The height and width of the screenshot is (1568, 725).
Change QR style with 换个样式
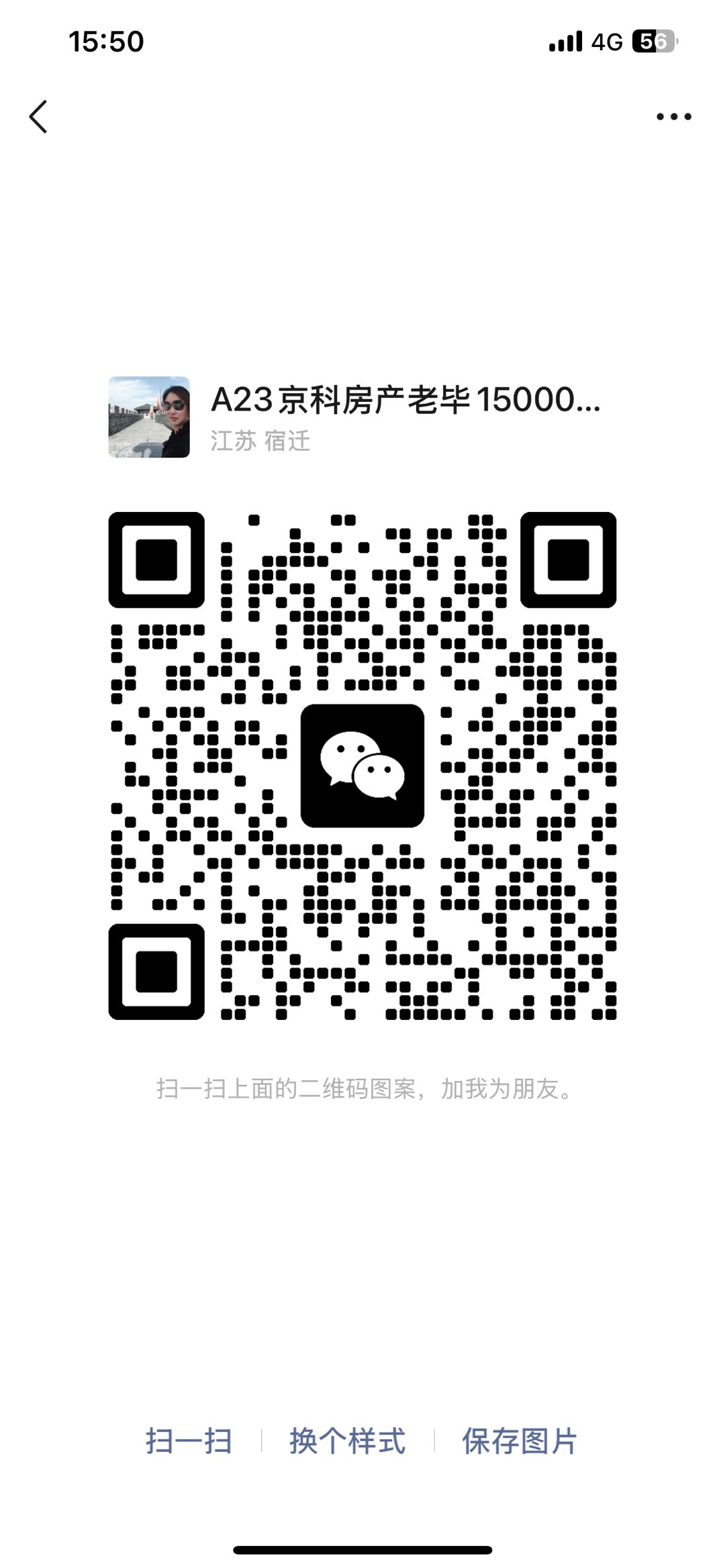point(347,1441)
